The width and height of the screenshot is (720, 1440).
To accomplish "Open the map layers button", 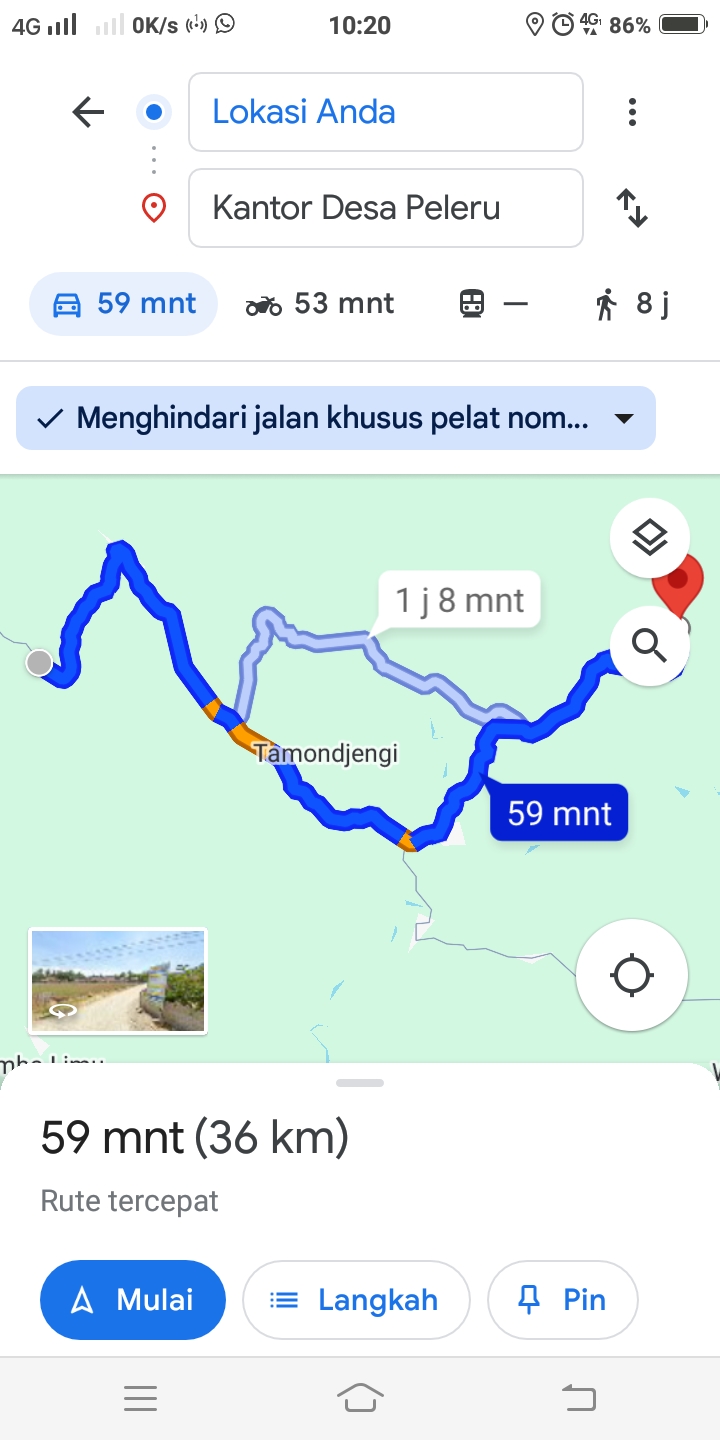I will coord(650,538).
